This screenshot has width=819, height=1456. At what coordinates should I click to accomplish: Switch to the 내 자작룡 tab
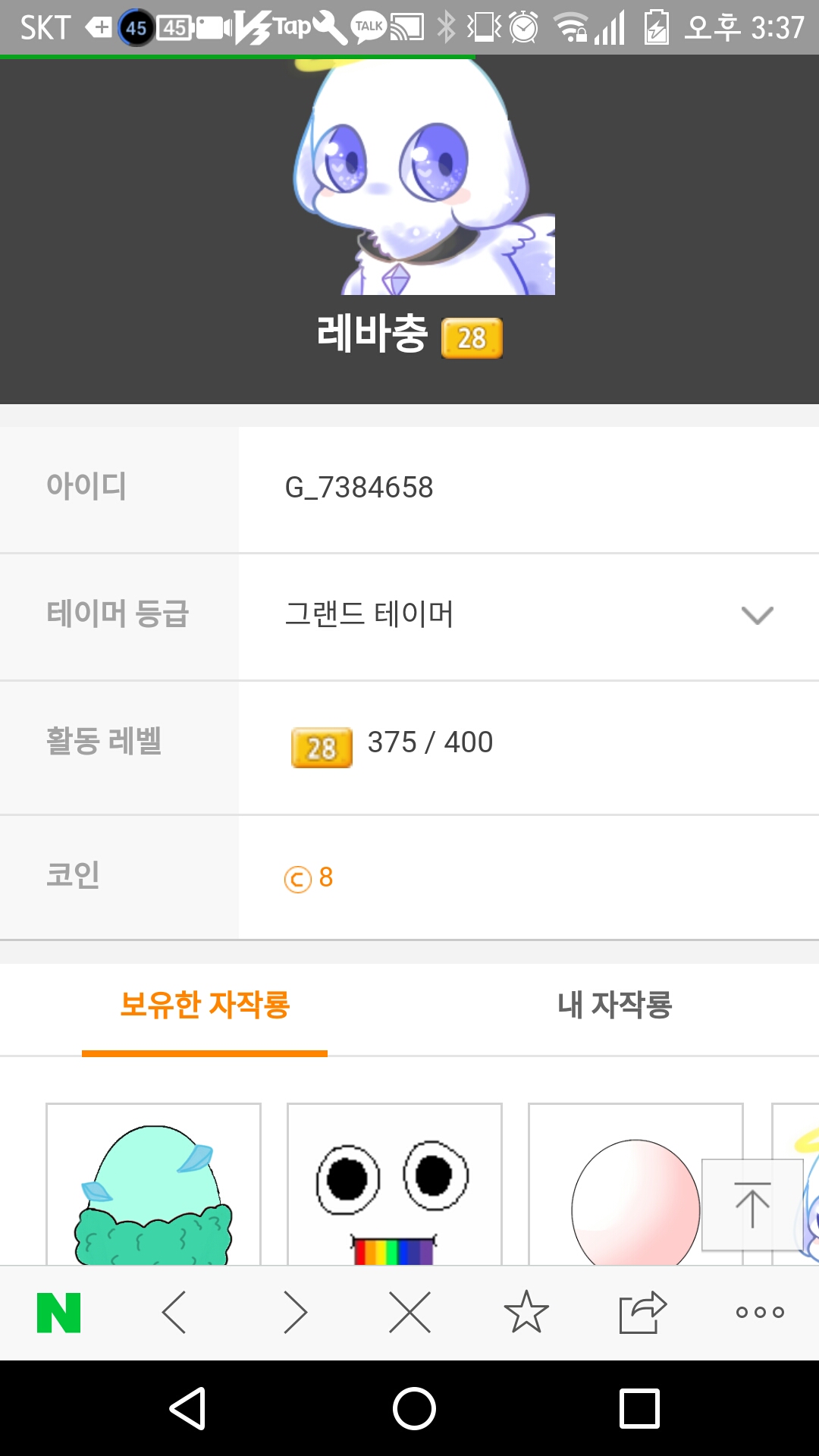coord(614,1005)
